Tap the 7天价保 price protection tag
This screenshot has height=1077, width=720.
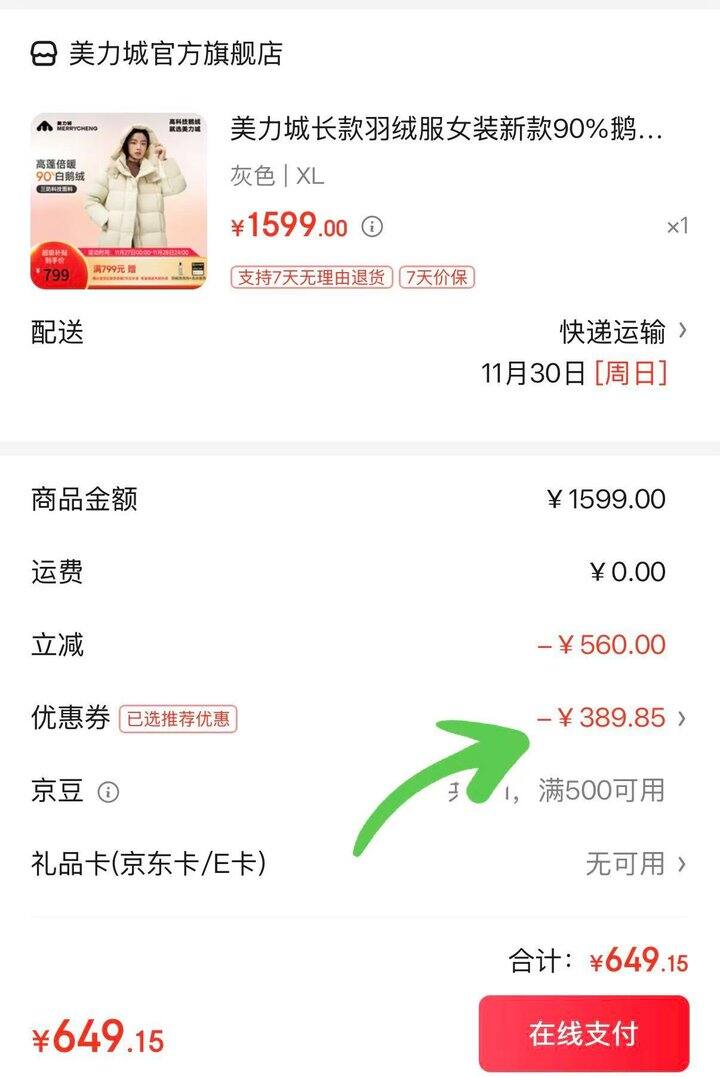pyautogui.click(x=436, y=277)
